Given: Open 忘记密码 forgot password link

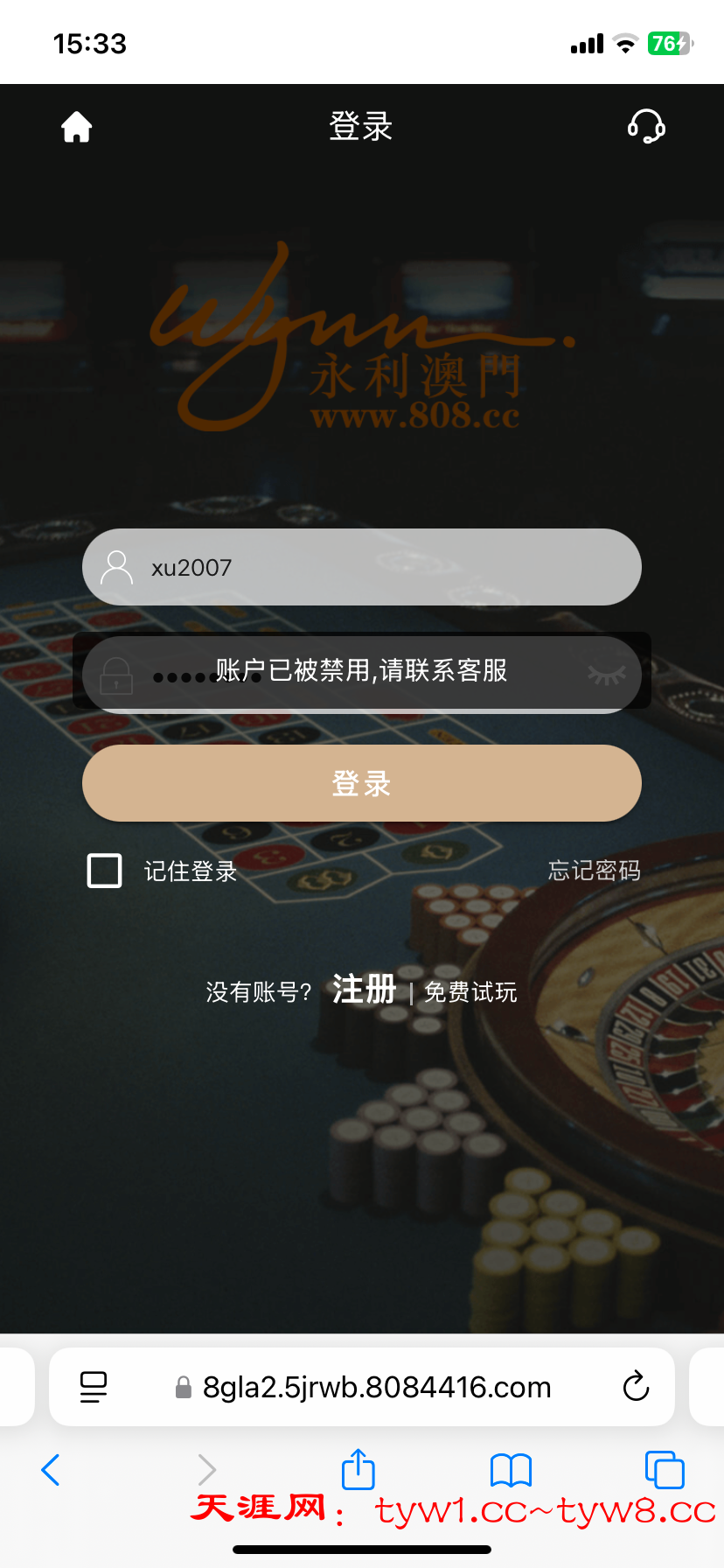Looking at the screenshot, I should pos(595,871).
